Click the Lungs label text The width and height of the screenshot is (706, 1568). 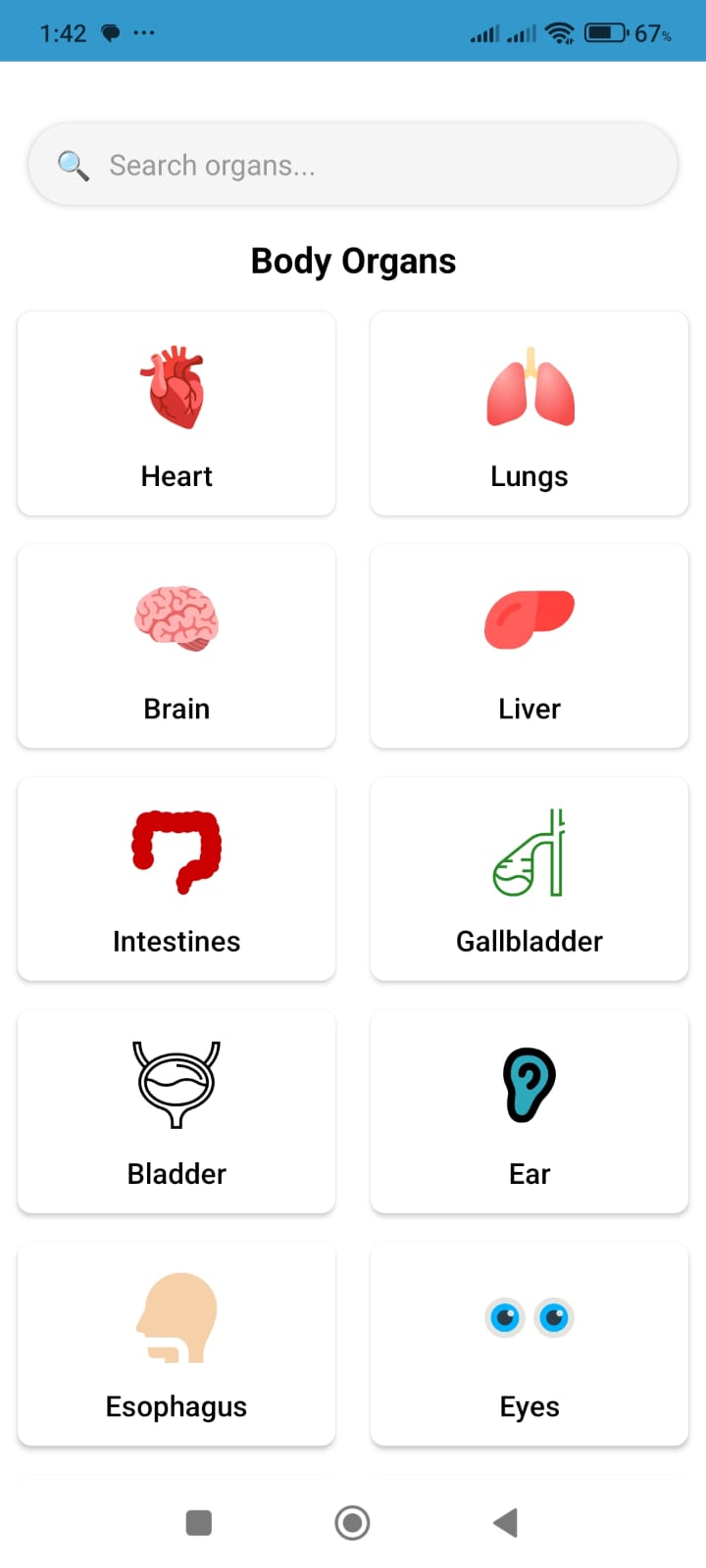529,476
